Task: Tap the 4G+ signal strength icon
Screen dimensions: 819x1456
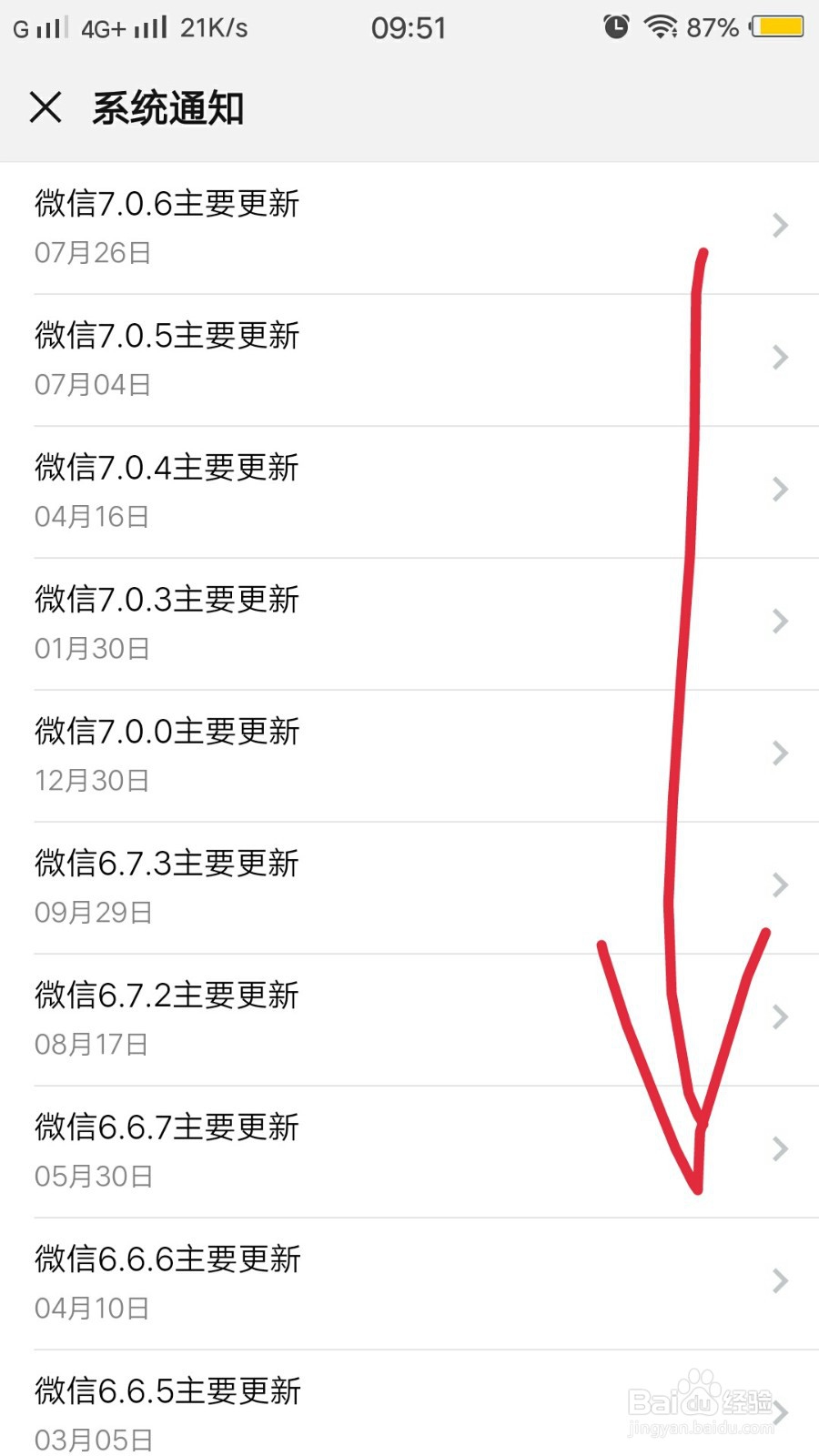Action: (122, 26)
